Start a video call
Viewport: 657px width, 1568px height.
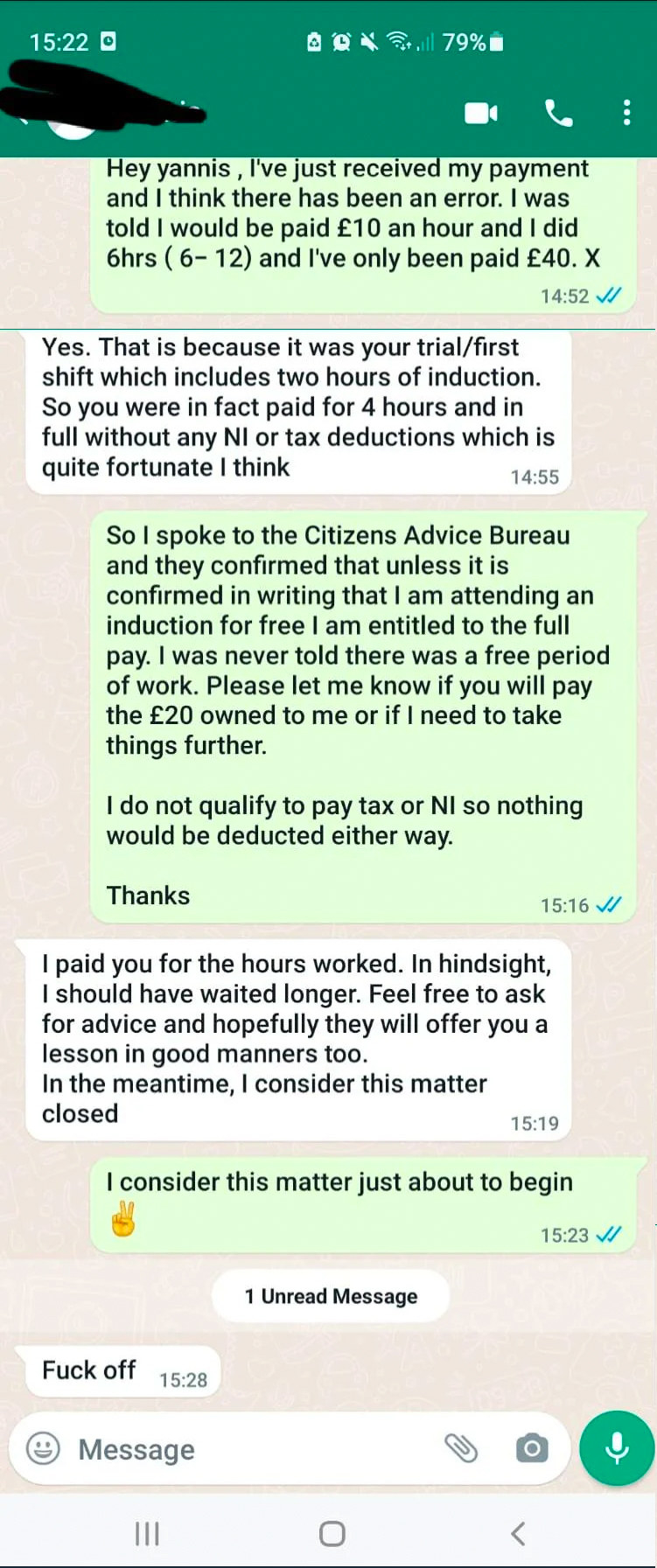coord(480,113)
